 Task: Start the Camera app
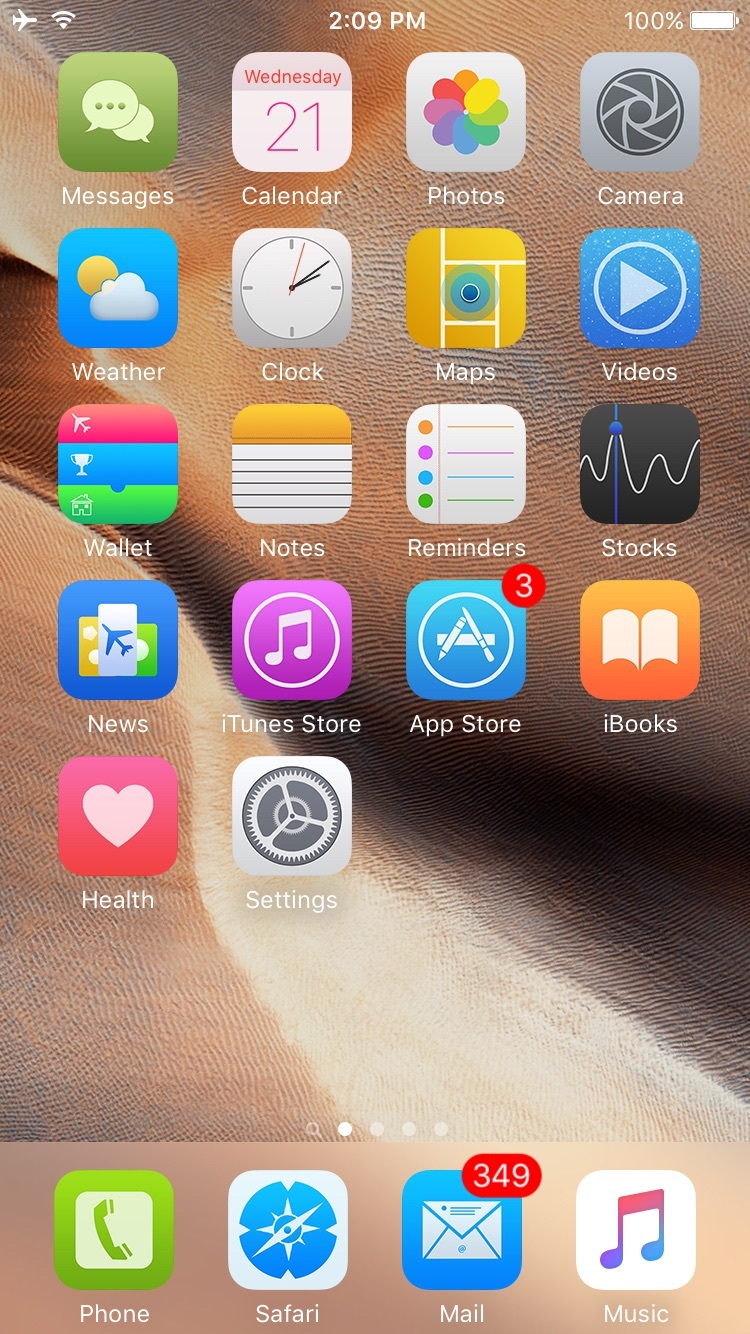640,112
